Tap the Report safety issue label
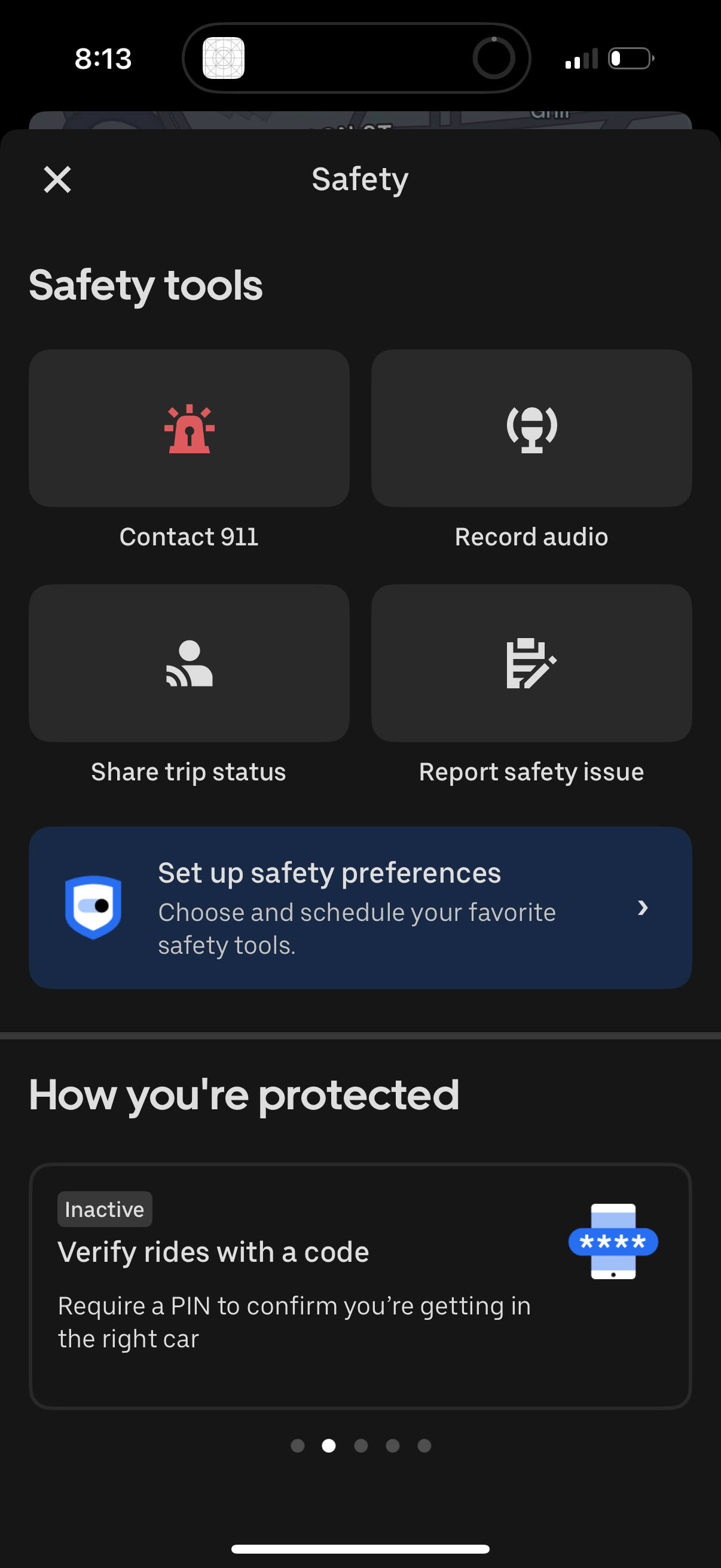The image size is (721, 1568). pos(530,771)
